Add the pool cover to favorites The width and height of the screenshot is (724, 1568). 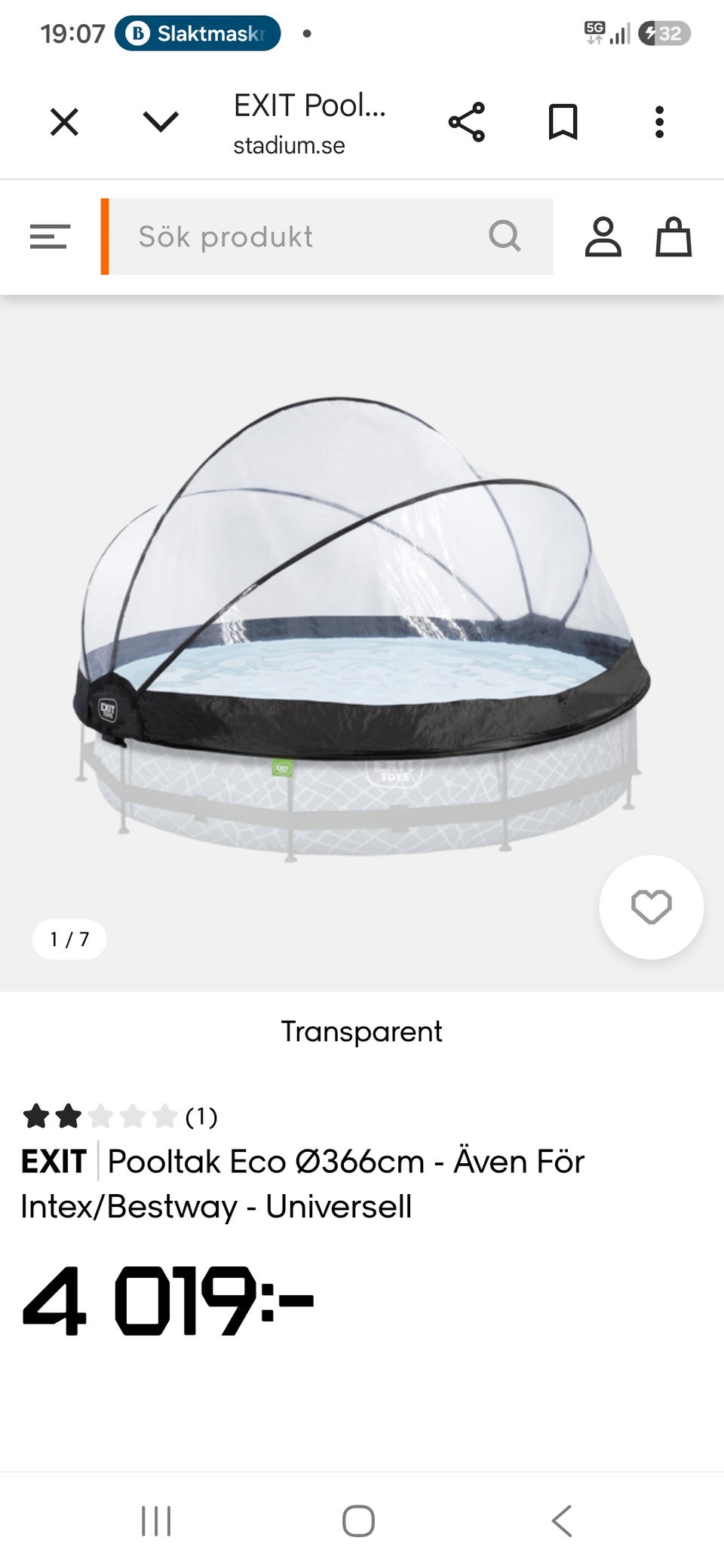[x=652, y=907]
